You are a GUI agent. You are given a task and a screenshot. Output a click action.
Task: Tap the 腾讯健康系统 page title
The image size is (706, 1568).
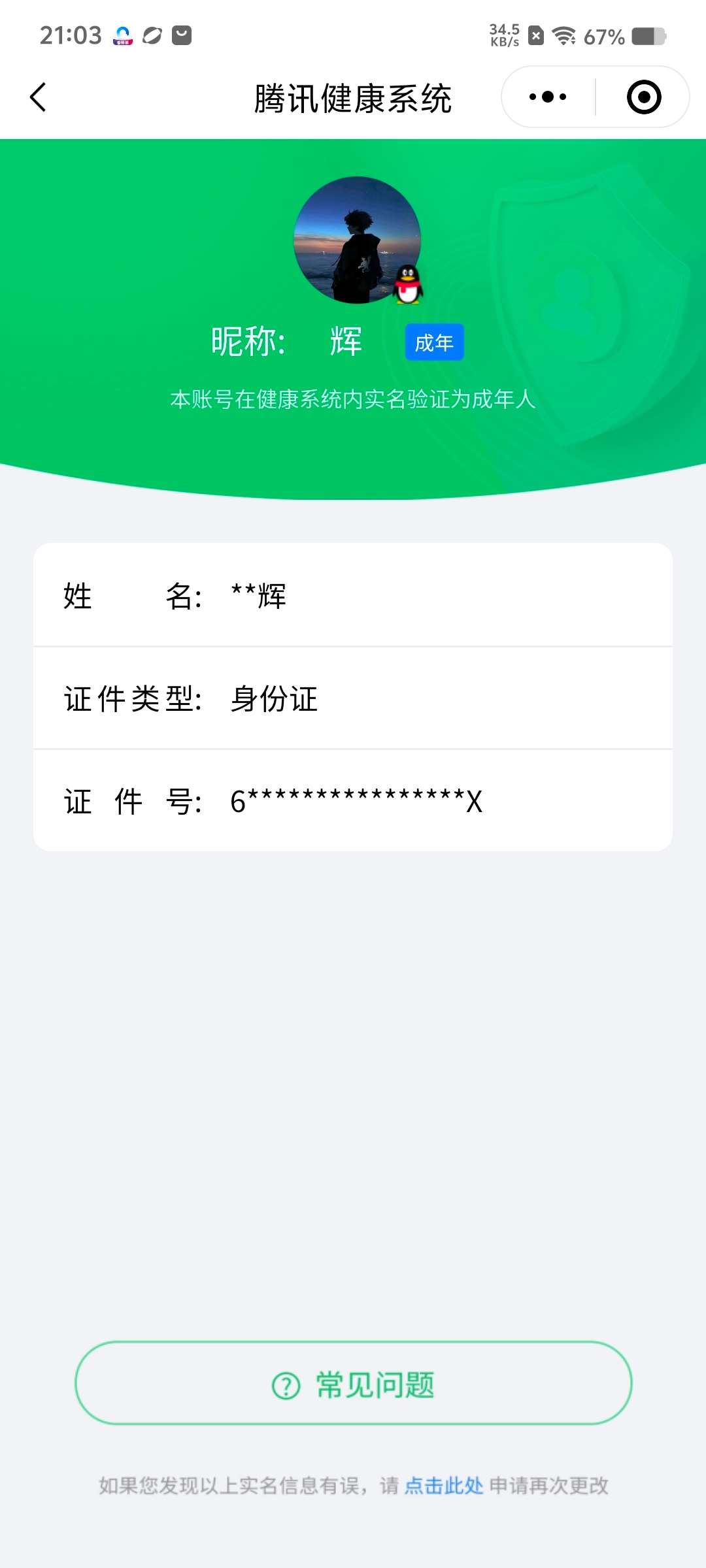(353, 96)
